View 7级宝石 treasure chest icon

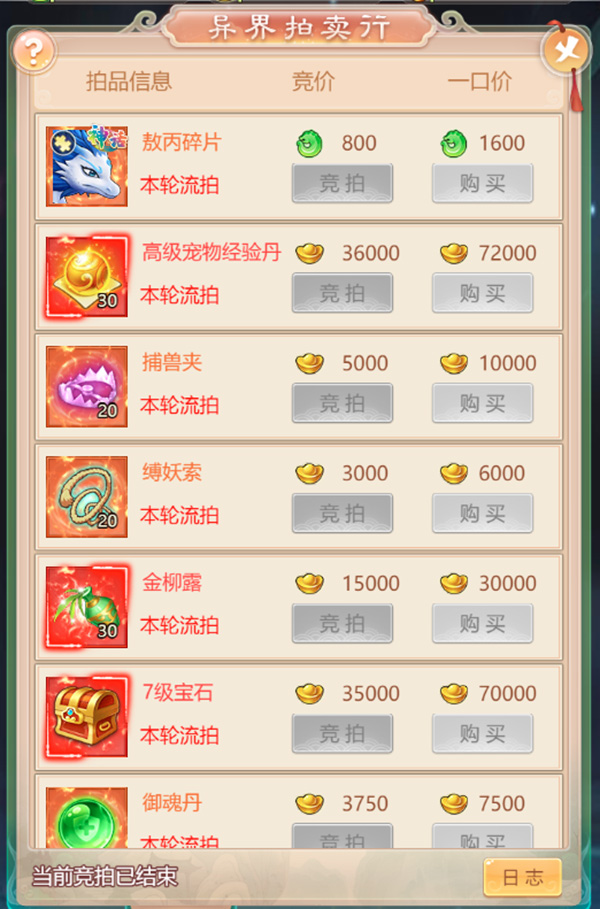[x=87, y=717]
